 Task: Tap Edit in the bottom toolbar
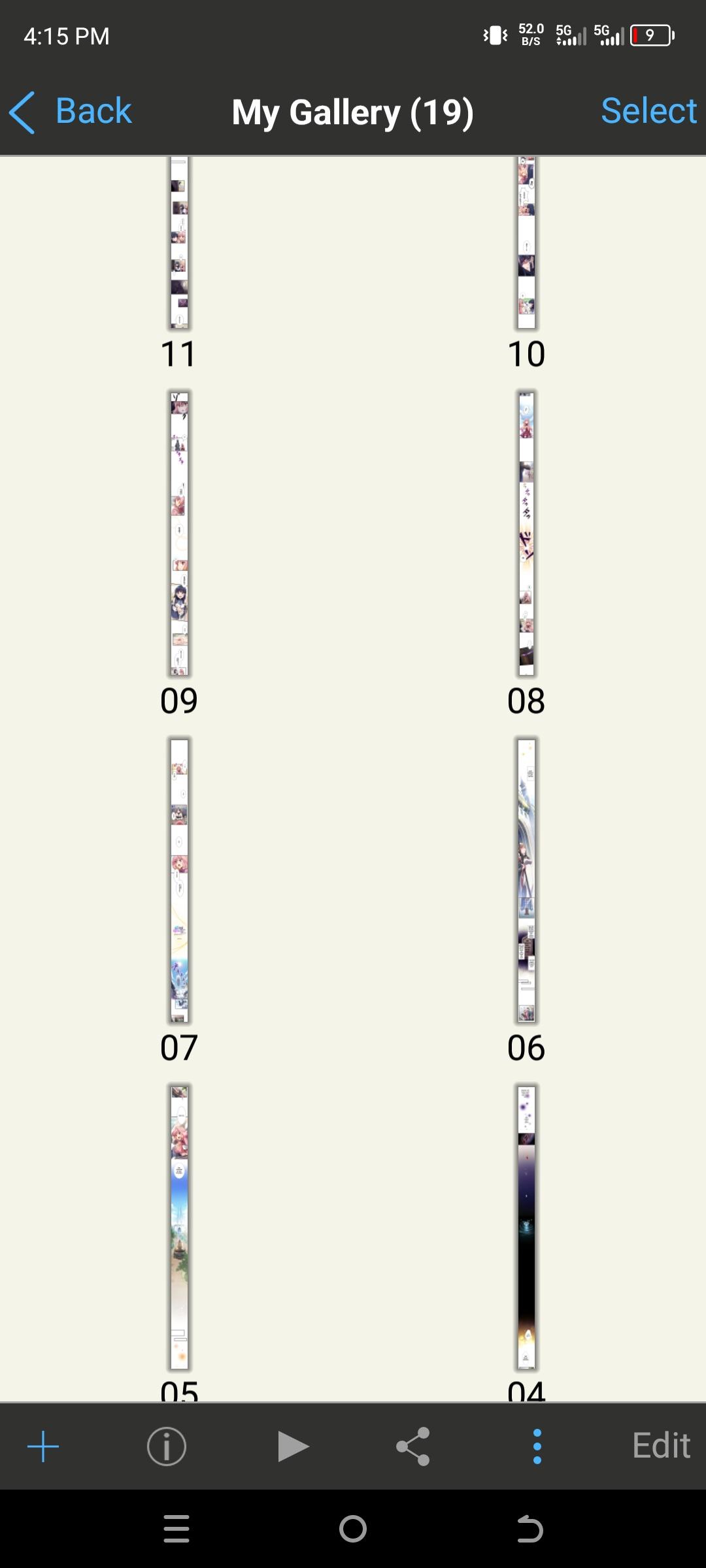[660, 1446]
